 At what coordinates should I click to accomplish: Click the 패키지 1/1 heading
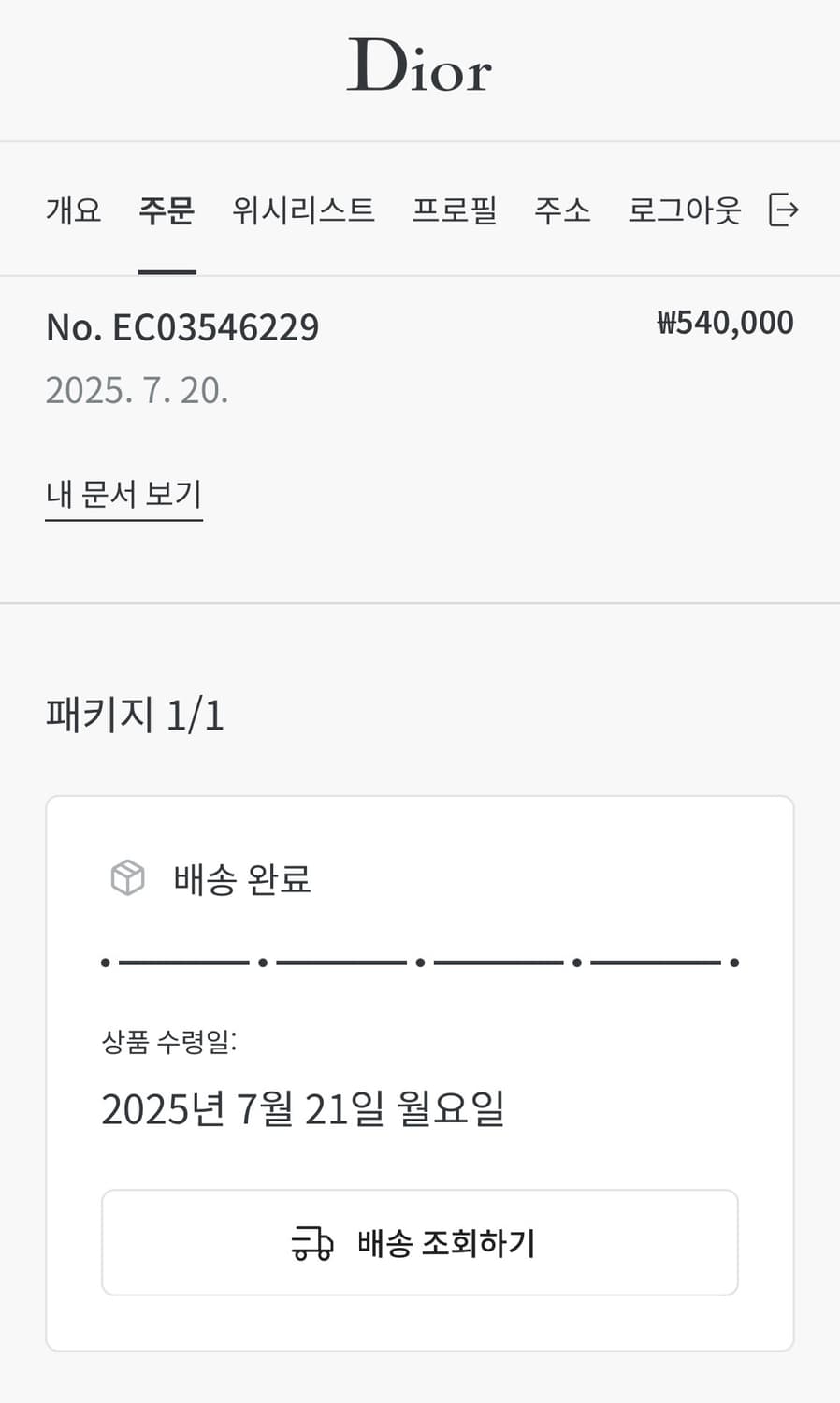pyautogui.click(x=135, y=715)
